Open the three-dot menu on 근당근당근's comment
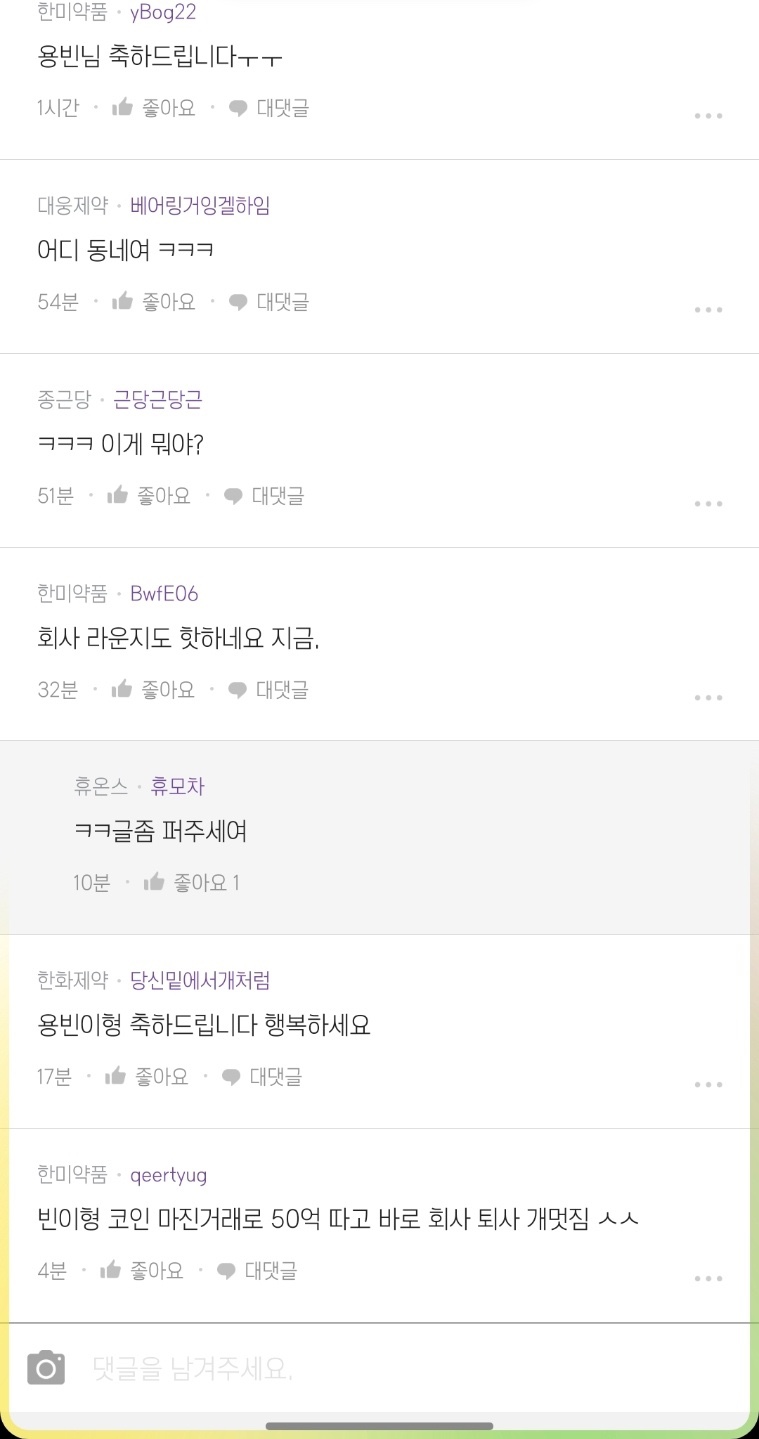Viewport: 759px width, 1439px height. click(x=709, y=503)
